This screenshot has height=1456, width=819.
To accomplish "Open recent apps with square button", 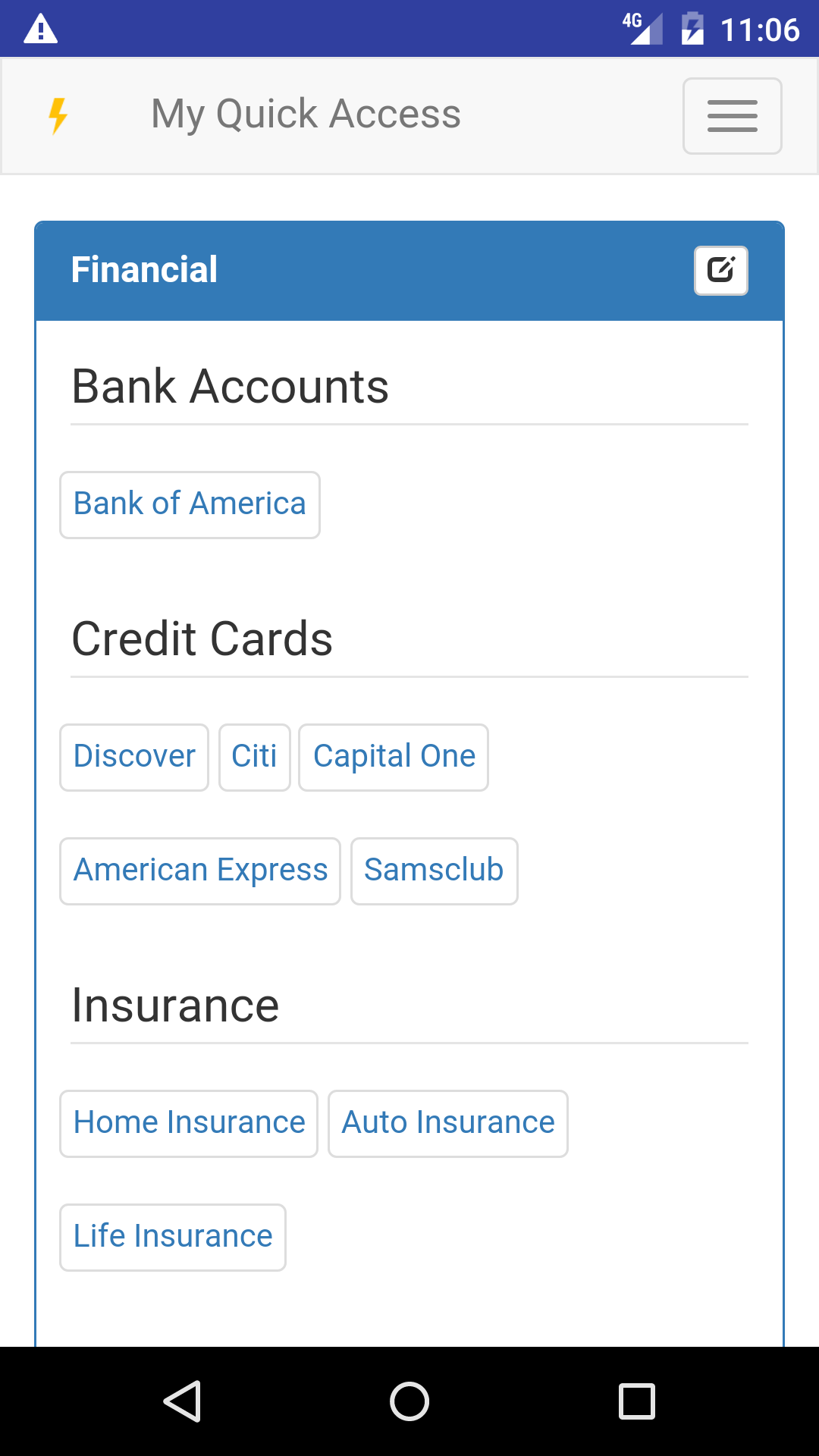I will click(637, 1401).
